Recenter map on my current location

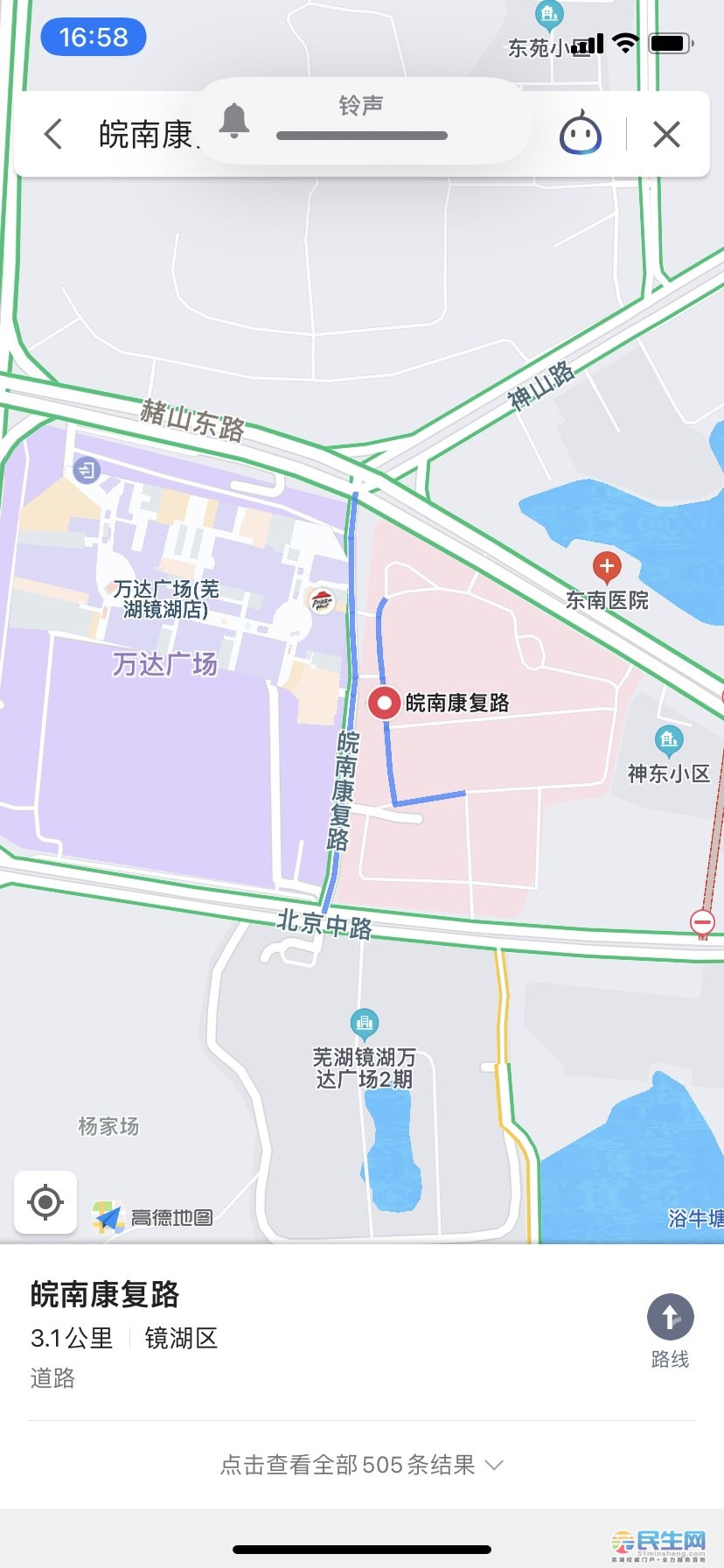pyautogui.click(x=45, y=1202)
